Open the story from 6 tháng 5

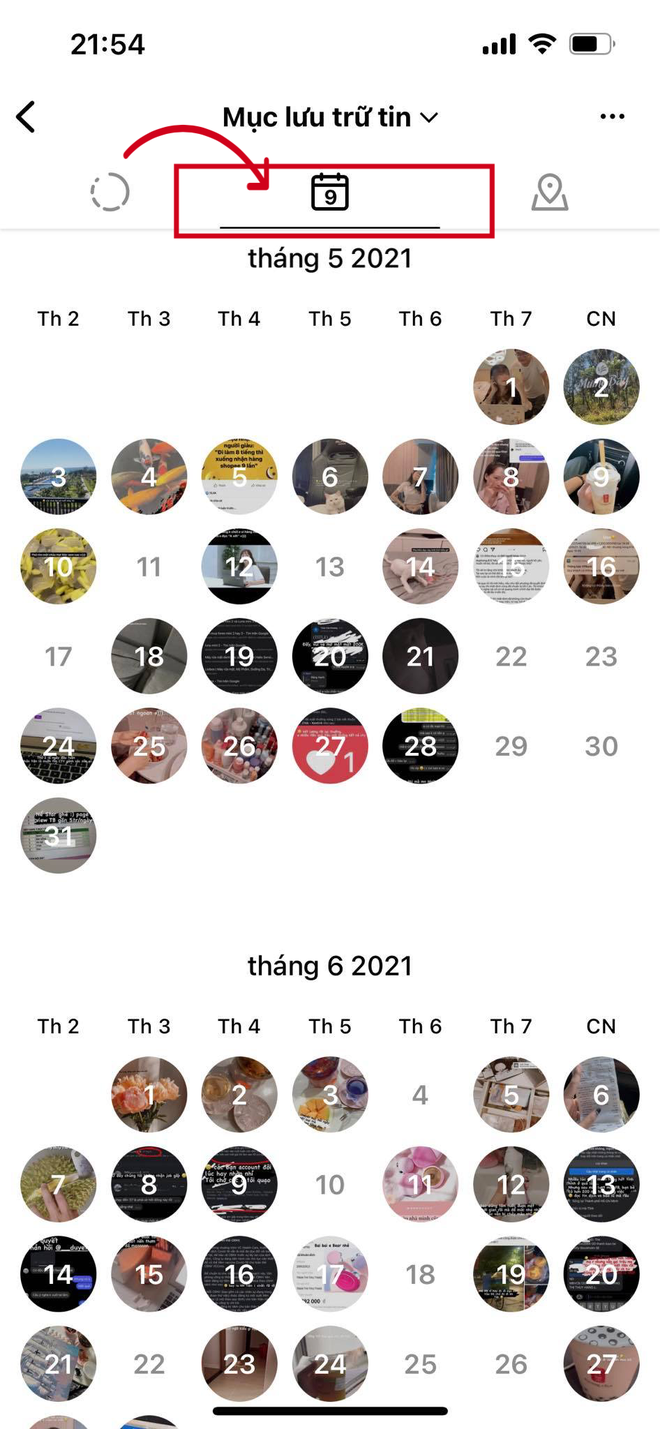coord(330,477)
